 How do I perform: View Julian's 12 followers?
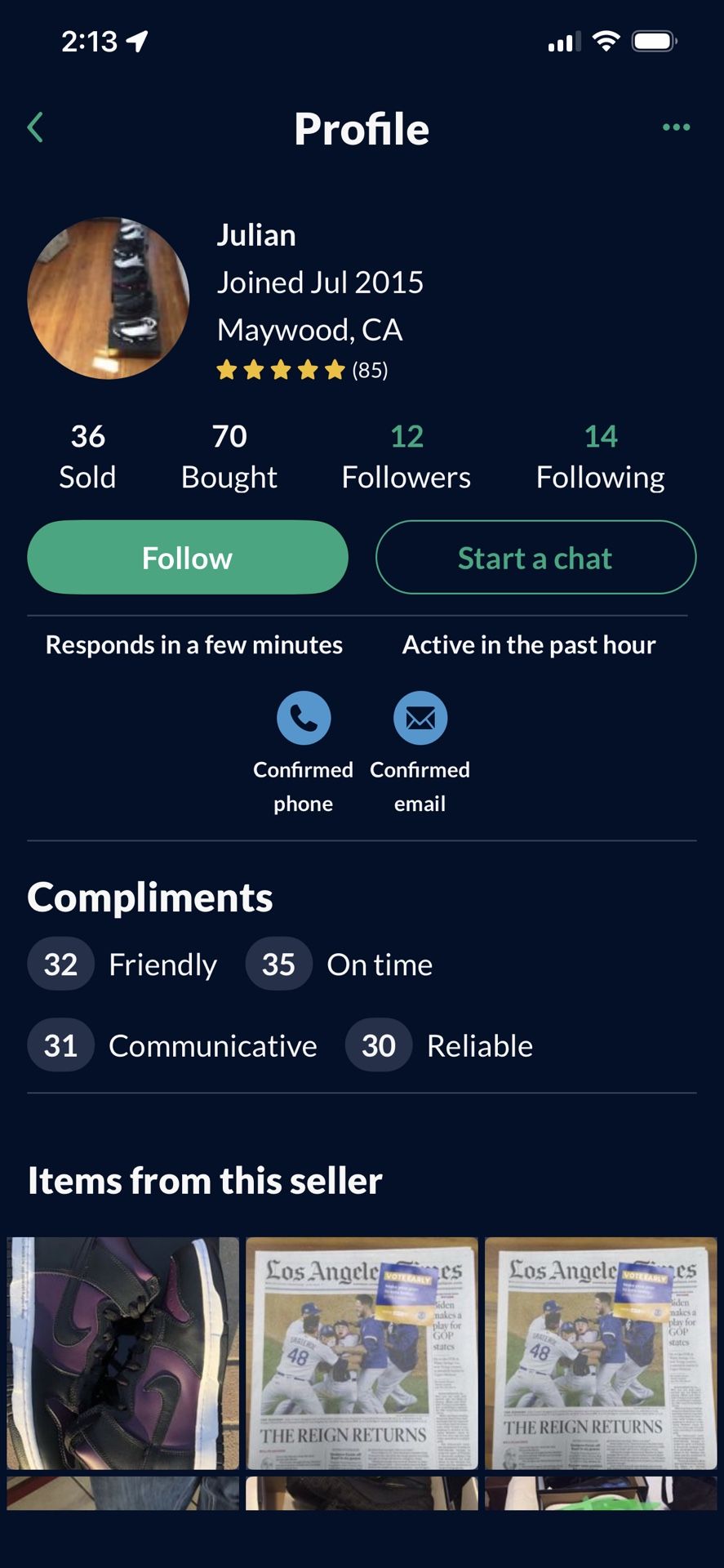point(406,457)
